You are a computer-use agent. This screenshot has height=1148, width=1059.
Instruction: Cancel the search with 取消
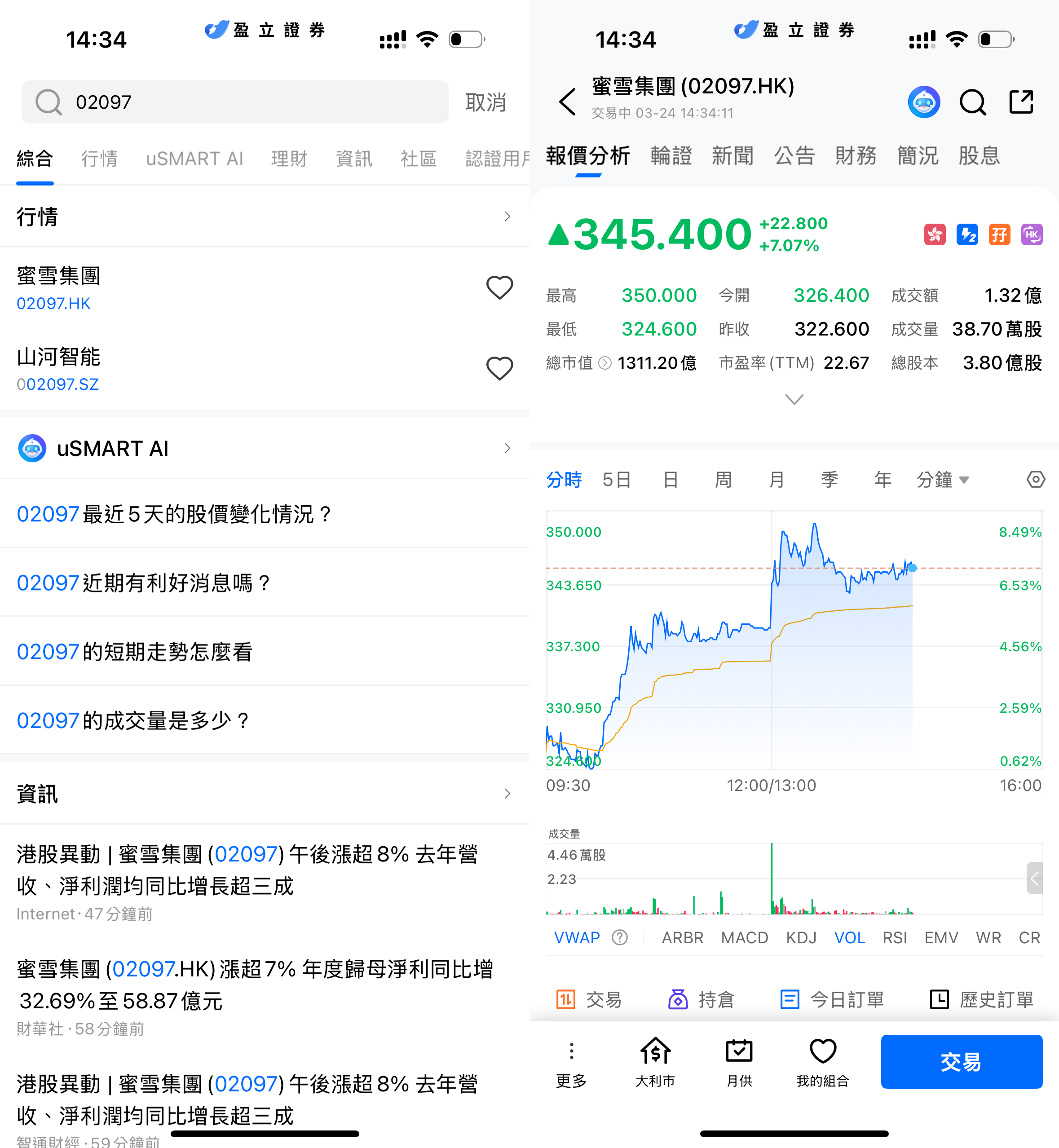(x=485, y=102)
